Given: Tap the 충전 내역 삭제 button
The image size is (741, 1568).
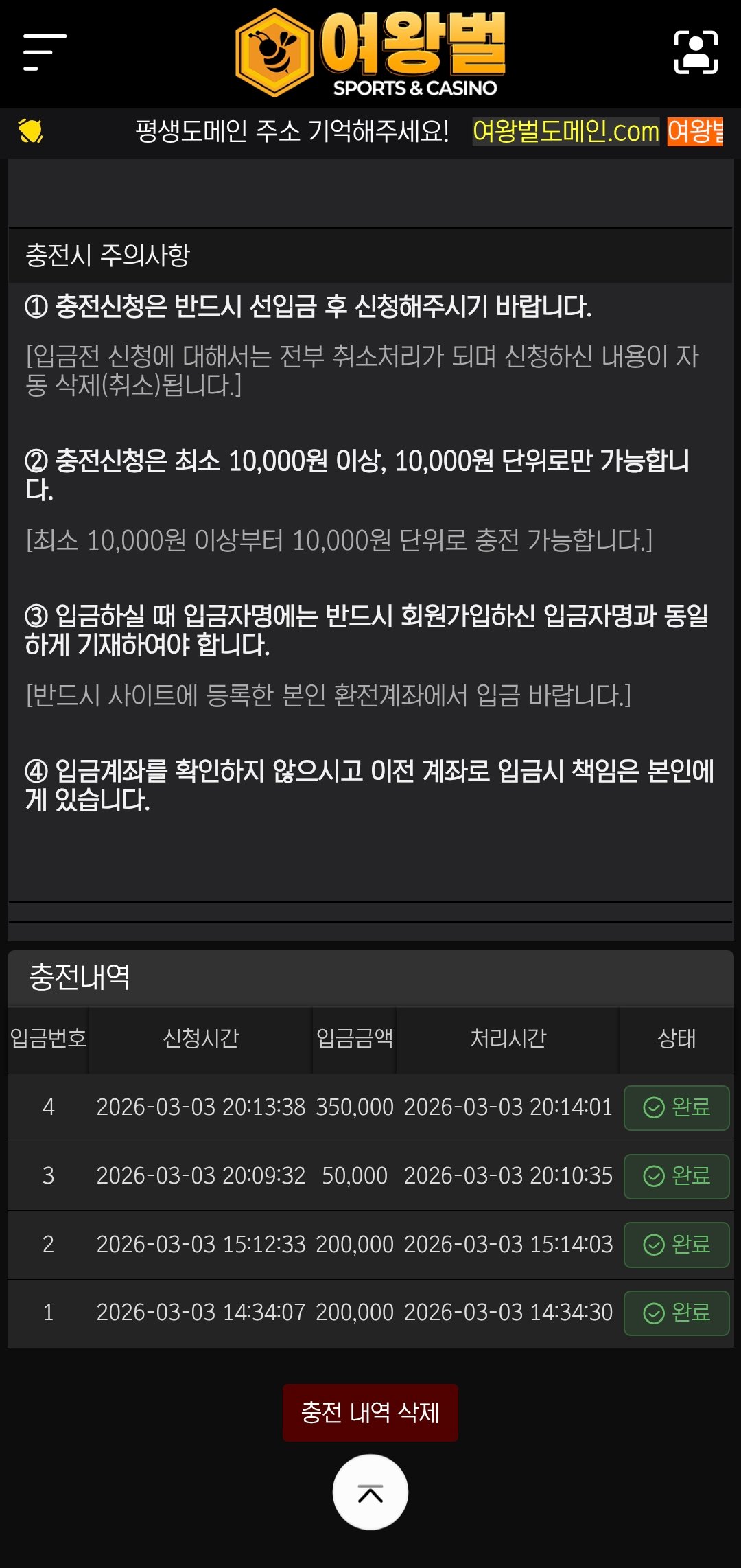Looking at the screenshot, I should click(x=370, y=1412).
